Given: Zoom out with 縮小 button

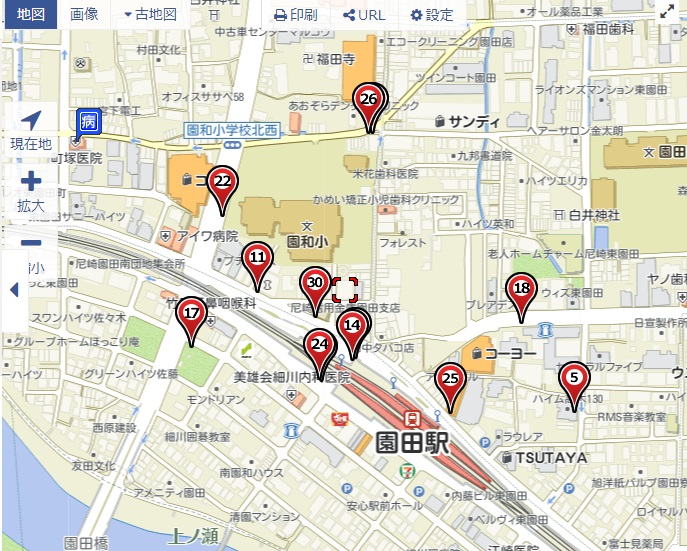Looking at the screenshot, I should click(x=31, y=250).
